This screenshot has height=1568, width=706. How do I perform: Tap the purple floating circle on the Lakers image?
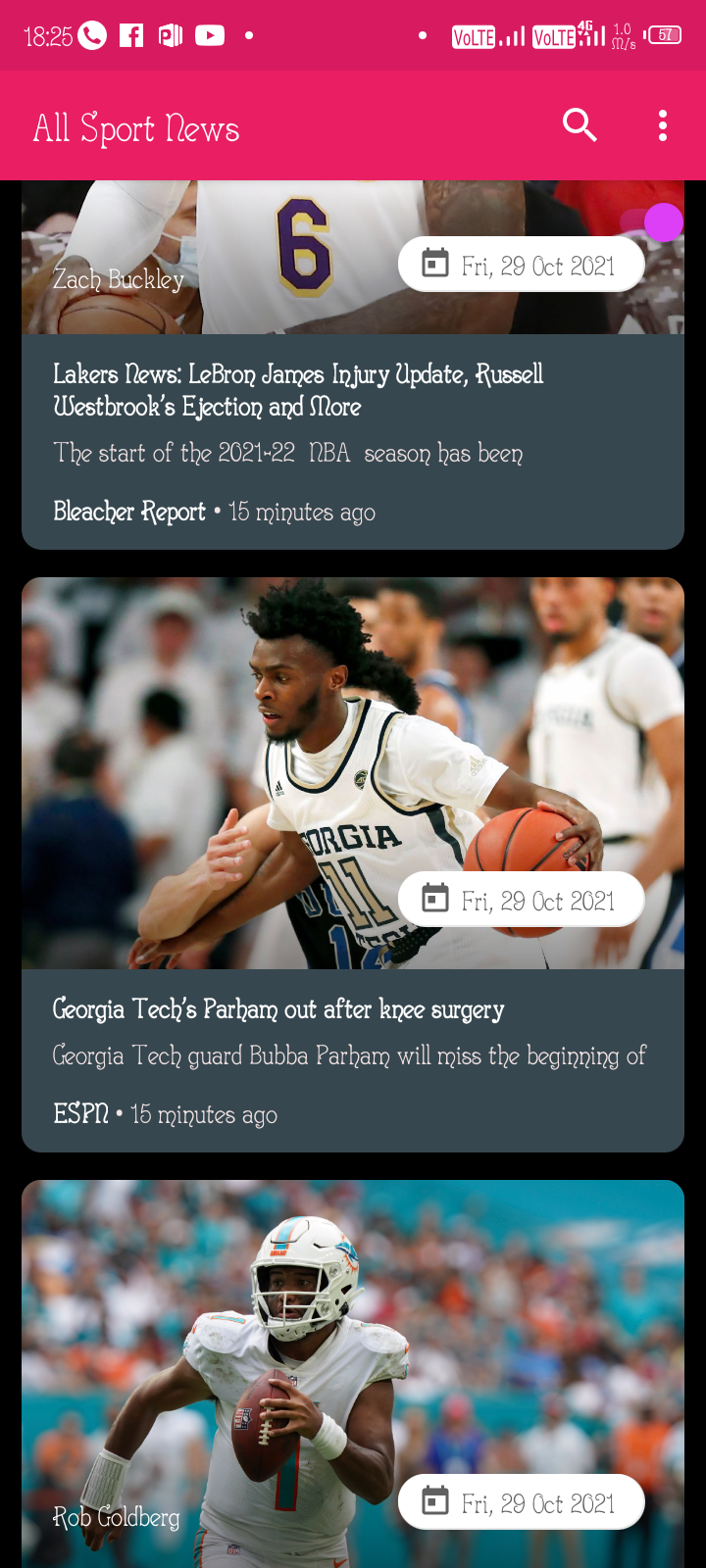pos(664,223)
